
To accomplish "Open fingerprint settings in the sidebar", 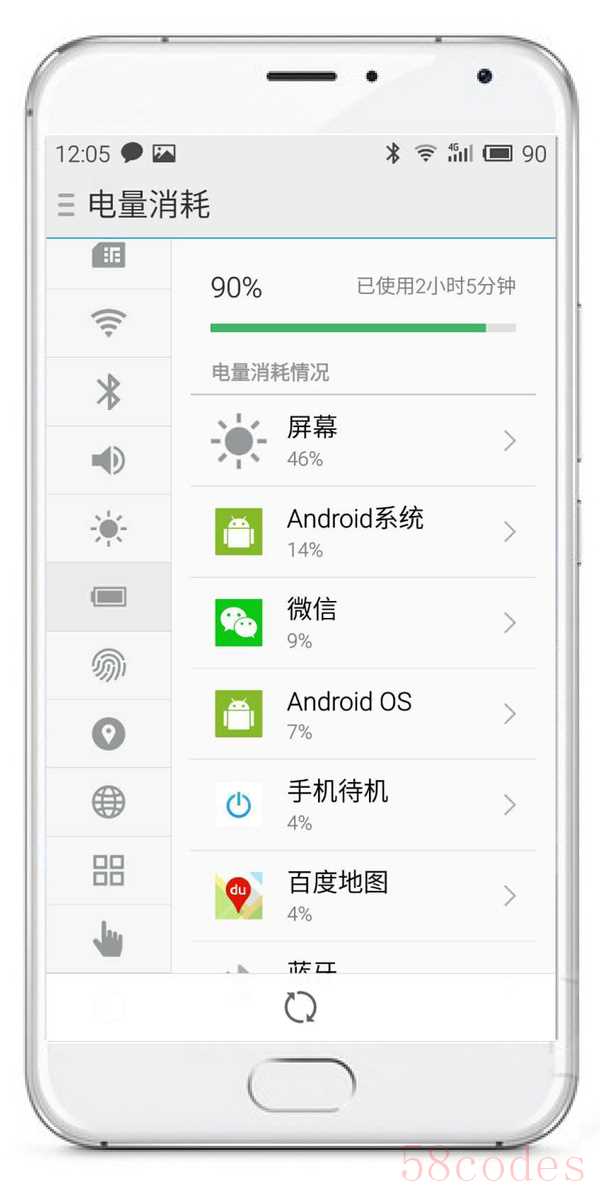I will (x=108, y=665).
